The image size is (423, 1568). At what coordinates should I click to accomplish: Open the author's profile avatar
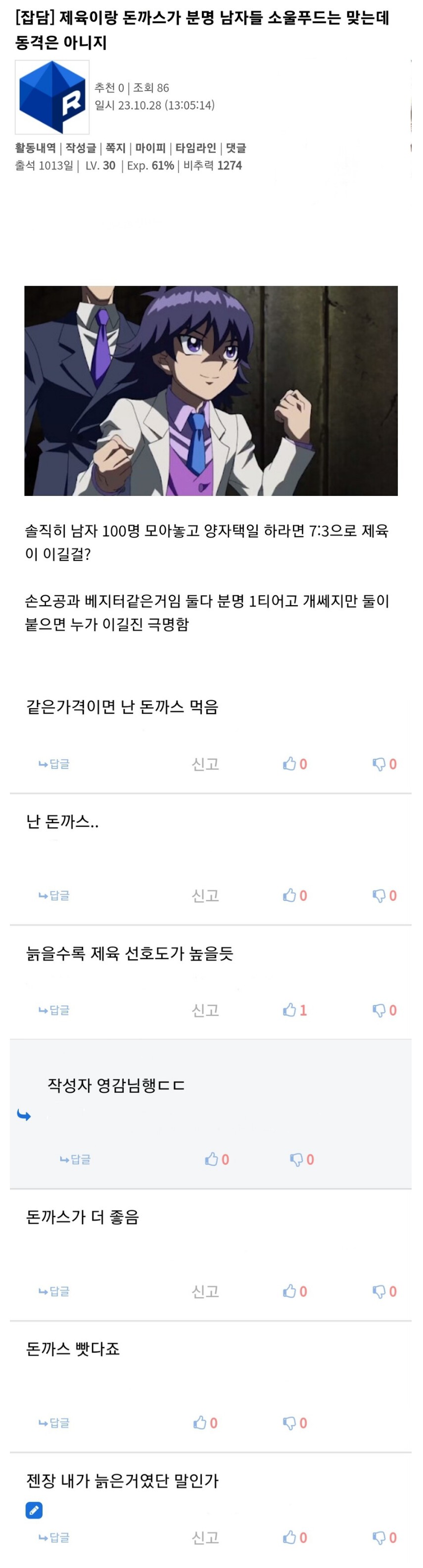click(x=52, y=97)
